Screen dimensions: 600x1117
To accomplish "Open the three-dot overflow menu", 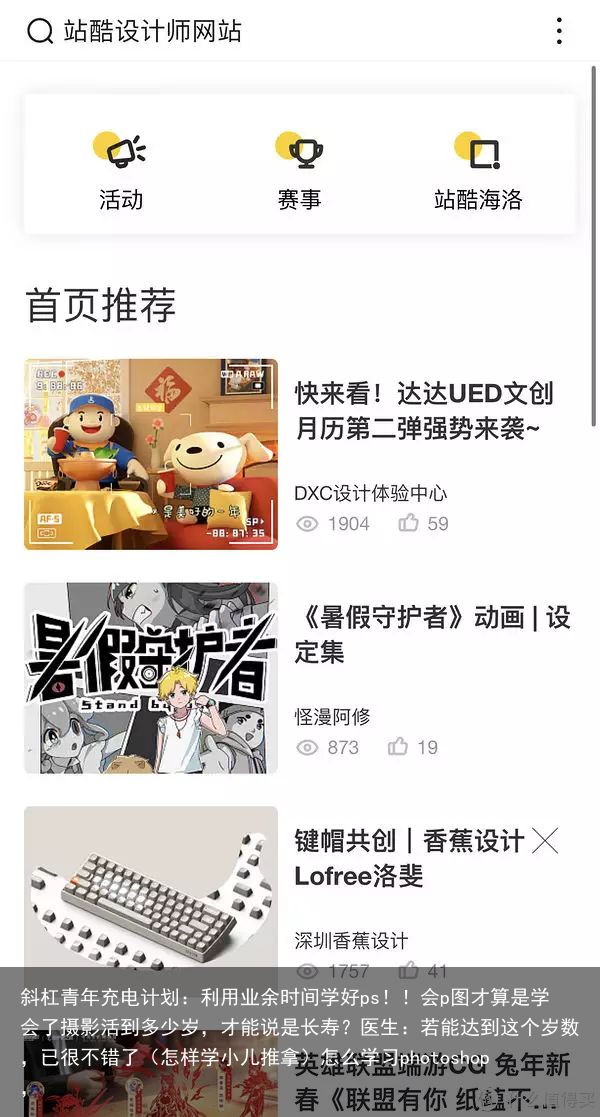I will point(559,31).
